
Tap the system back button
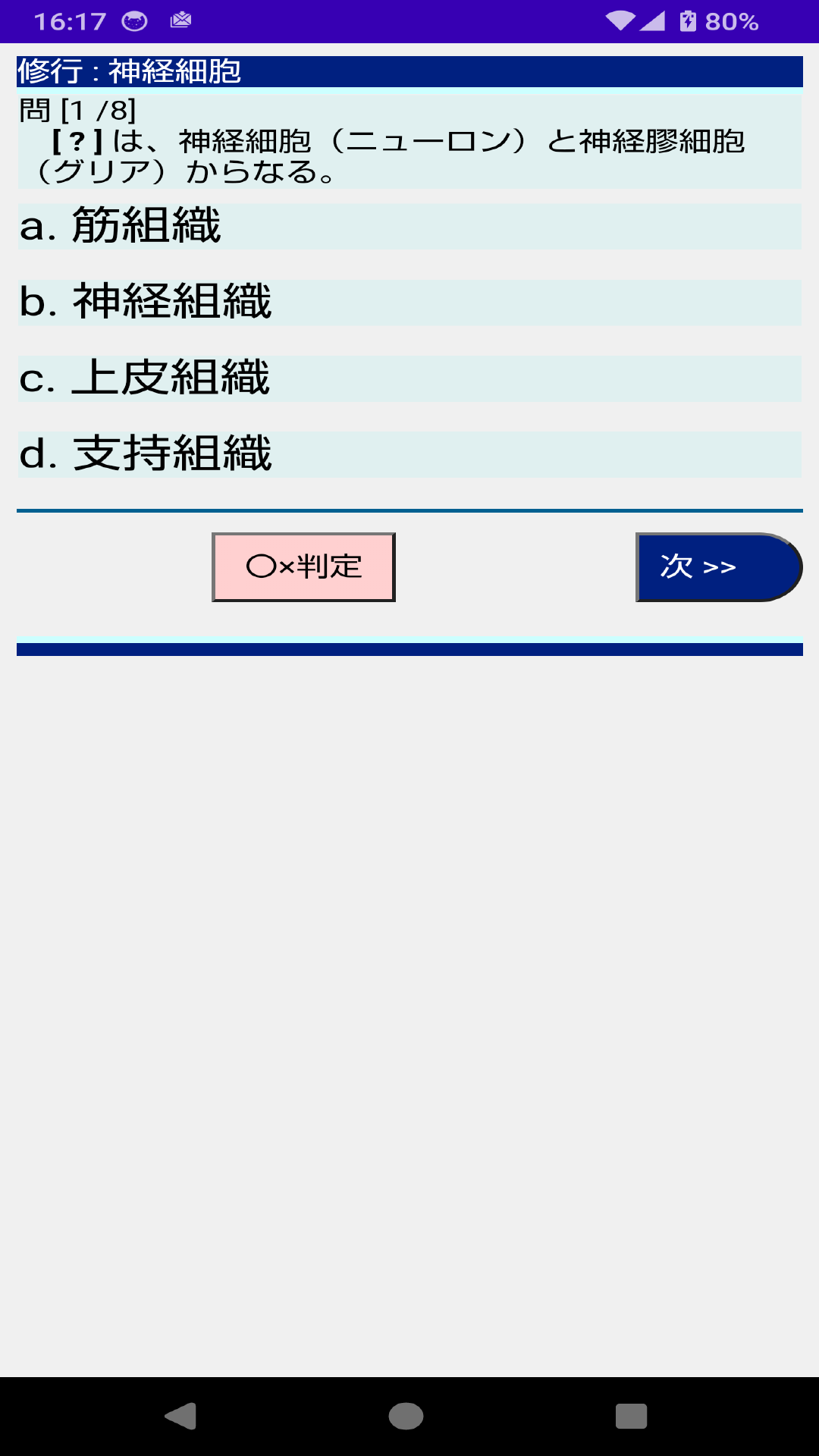coord(181,1416)
